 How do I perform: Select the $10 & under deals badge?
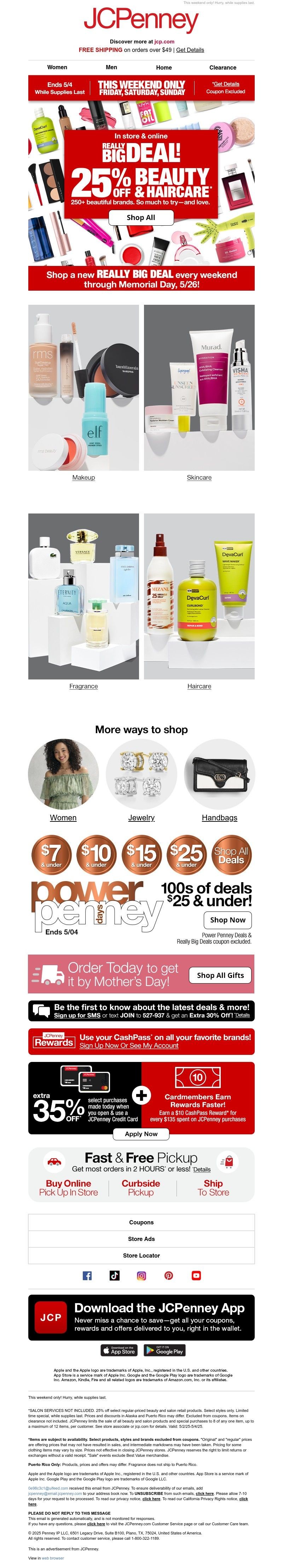pos(96,853)
